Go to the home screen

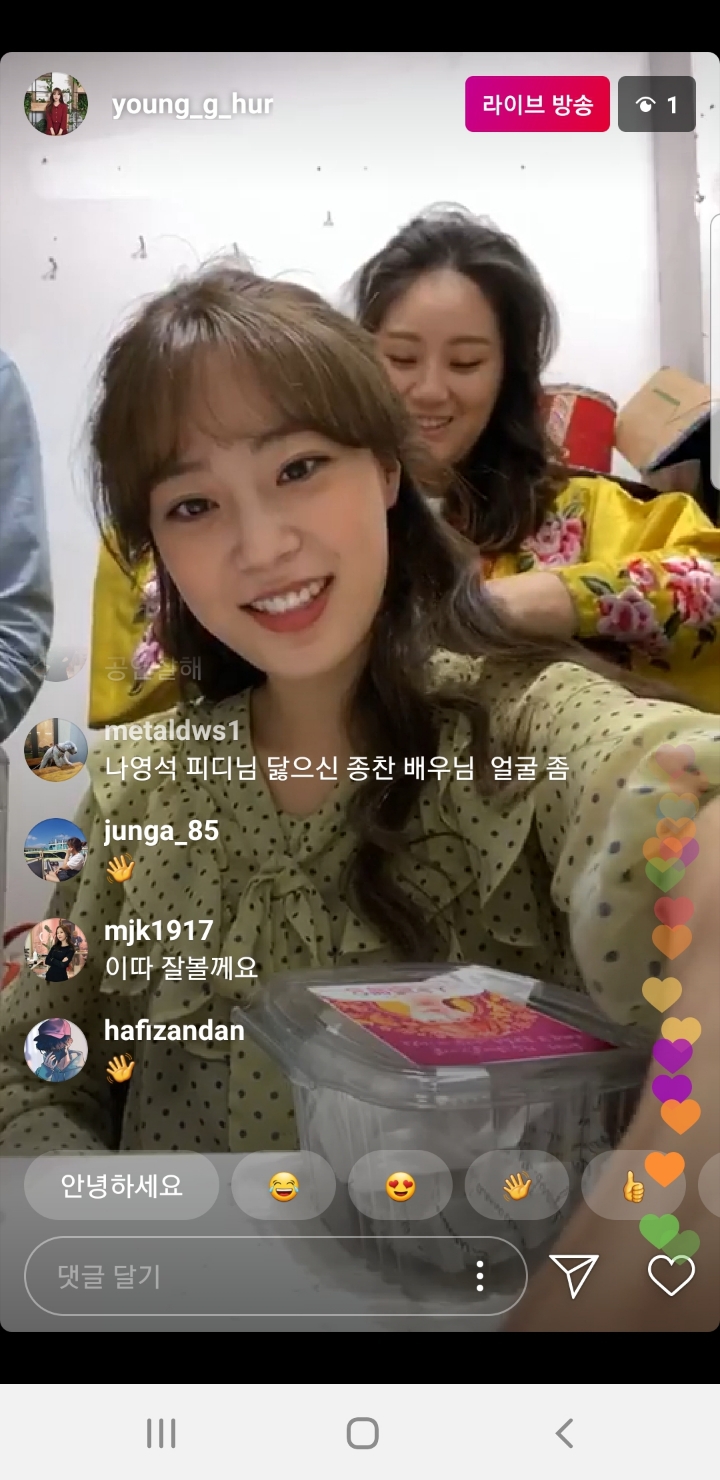click(362, 1433)
